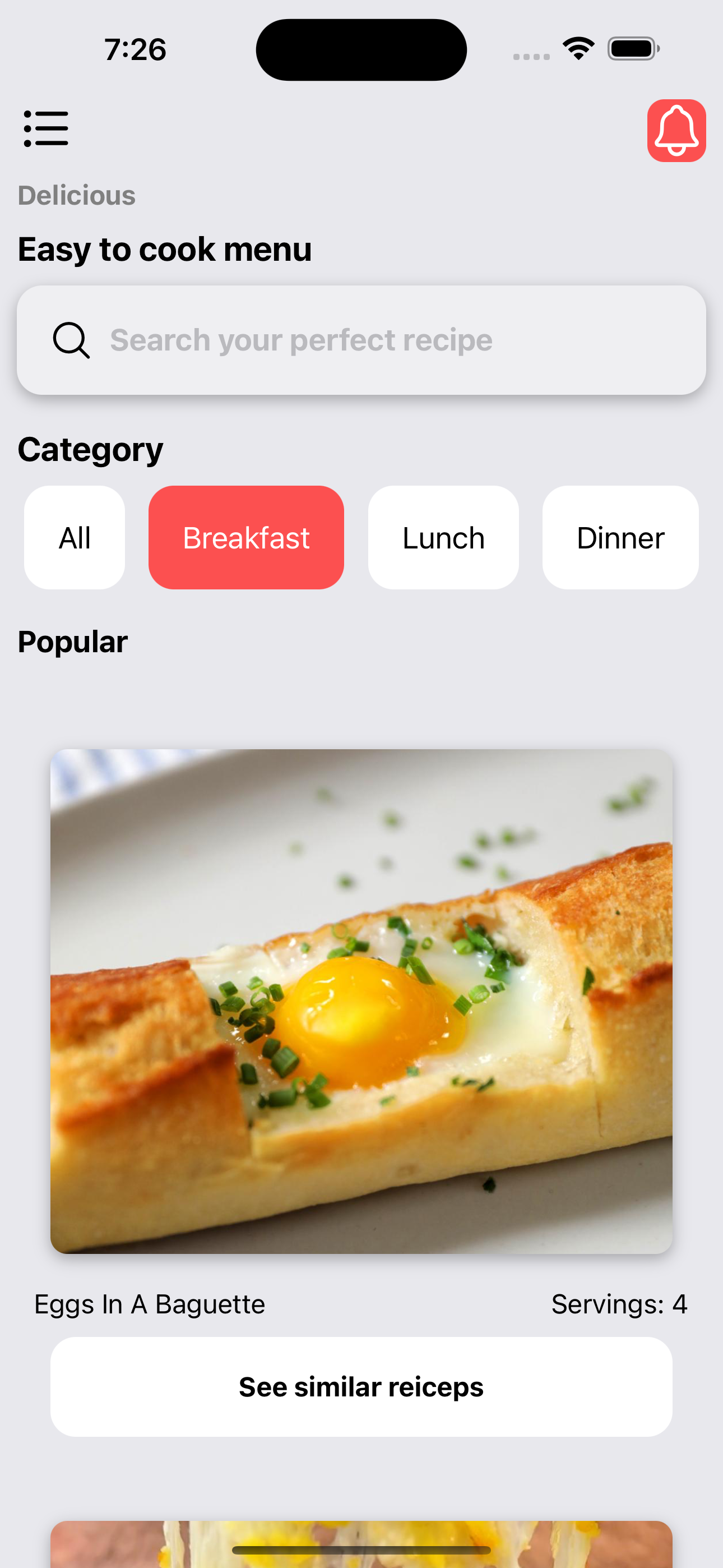This screenshot has width=723, height=1568.
Task: Deselect the Breakfast category chip
Action: click(x=246, y=536)
